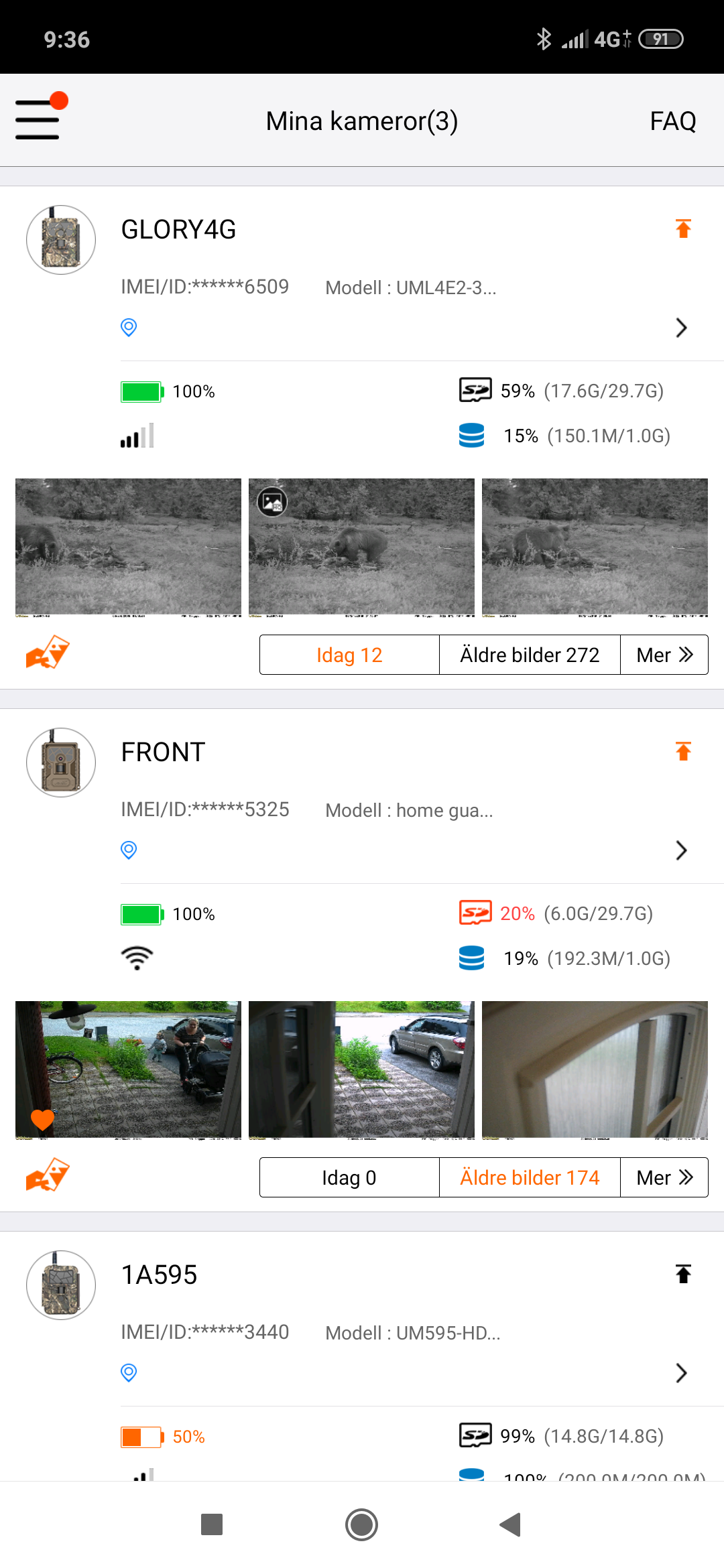
Task: Expand FRONT camera details chevron
Action: point(682,850)
